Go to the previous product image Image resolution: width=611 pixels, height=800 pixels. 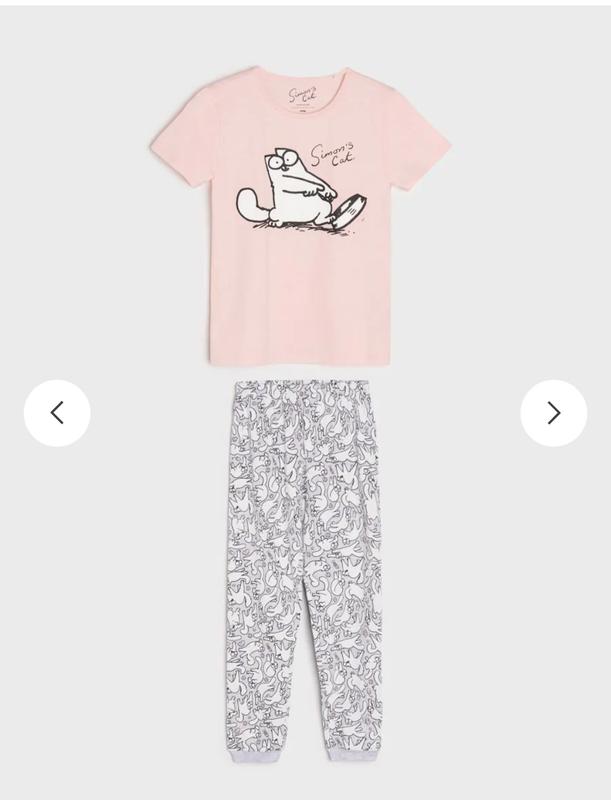(x=57, y=413)
